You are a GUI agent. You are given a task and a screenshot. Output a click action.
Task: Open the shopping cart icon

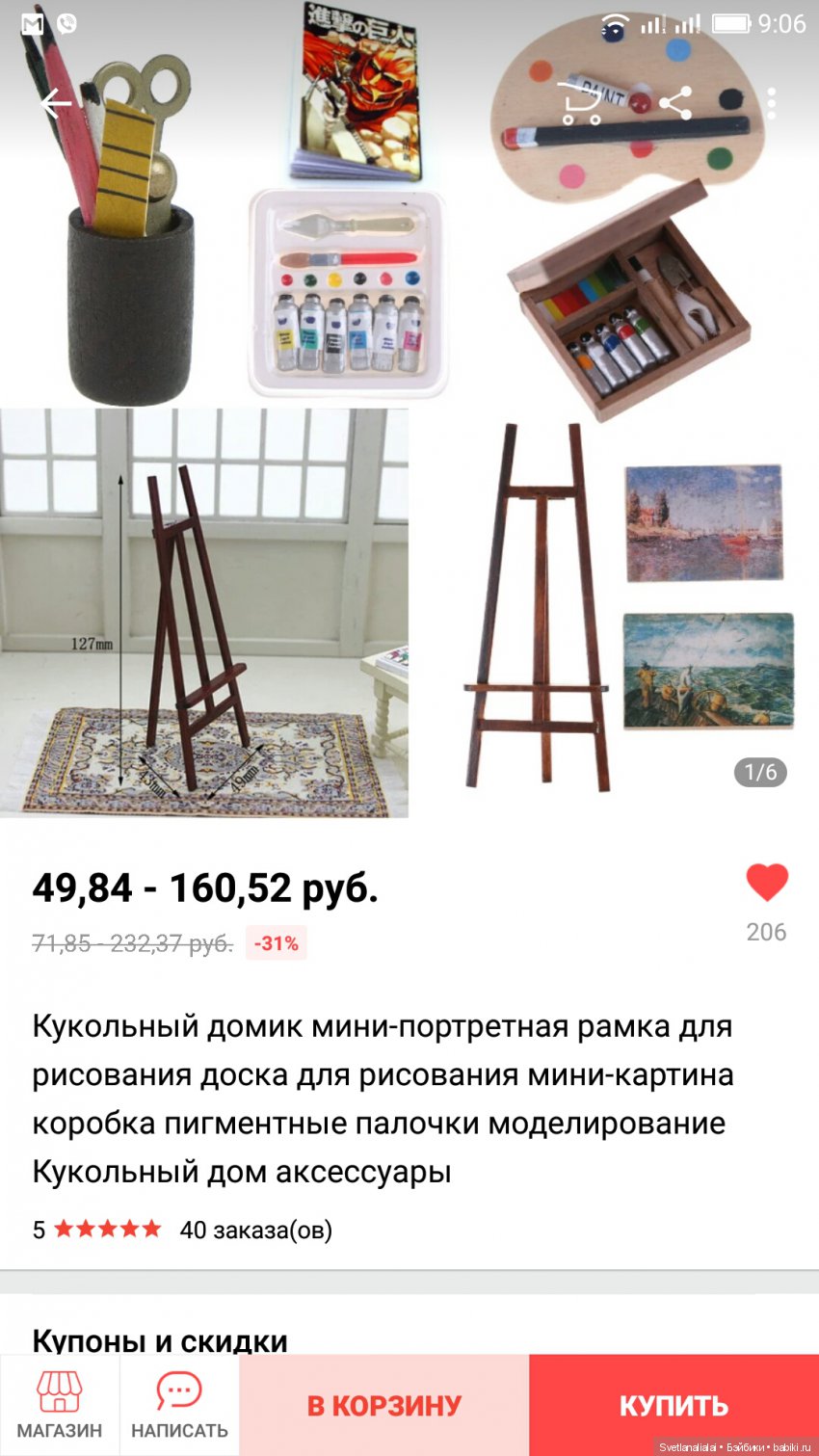(x=579, y=103)
